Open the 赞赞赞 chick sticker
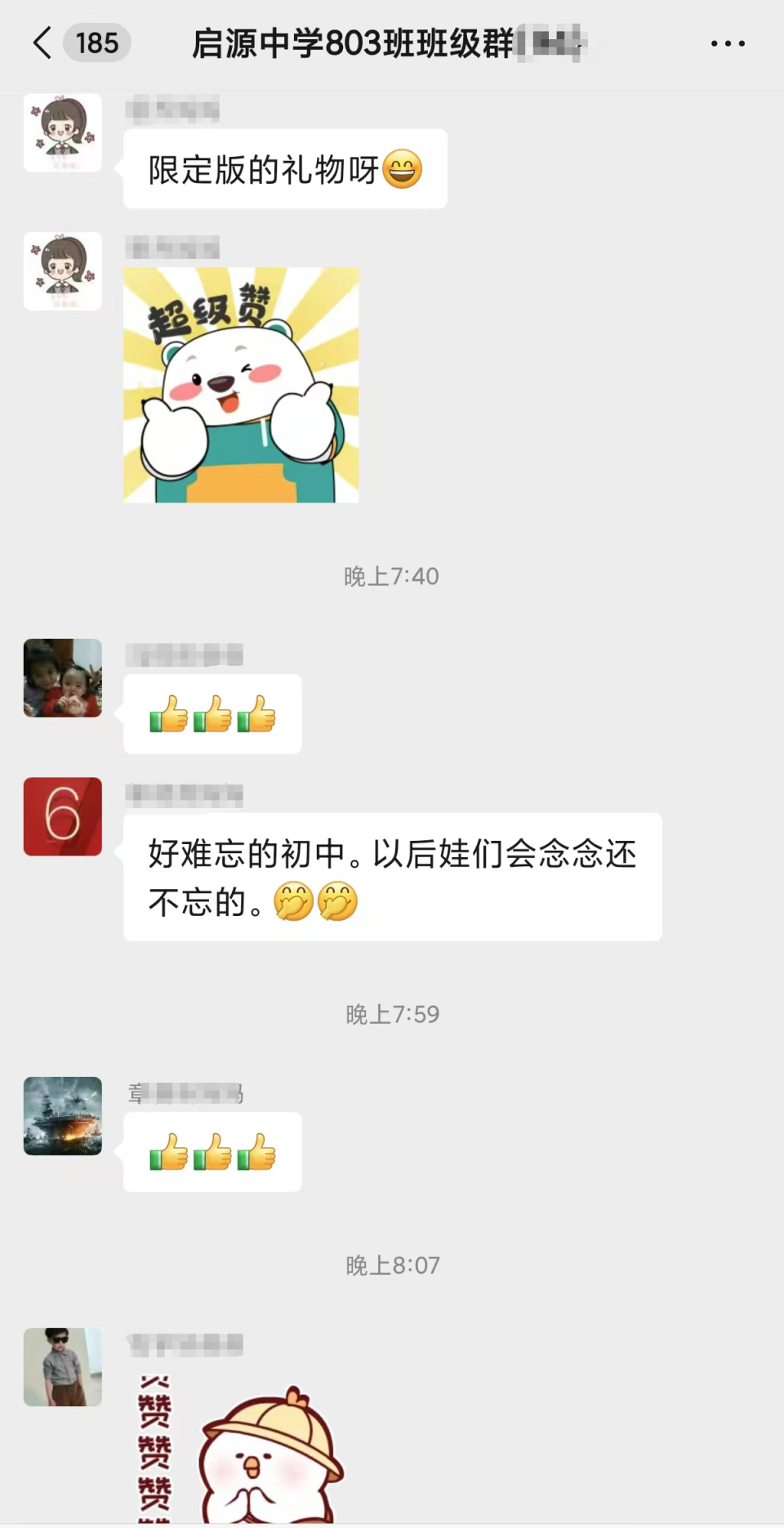The width and height of the screenshot is (784, 1528). pyautogui.click(x=241, y=1450)
